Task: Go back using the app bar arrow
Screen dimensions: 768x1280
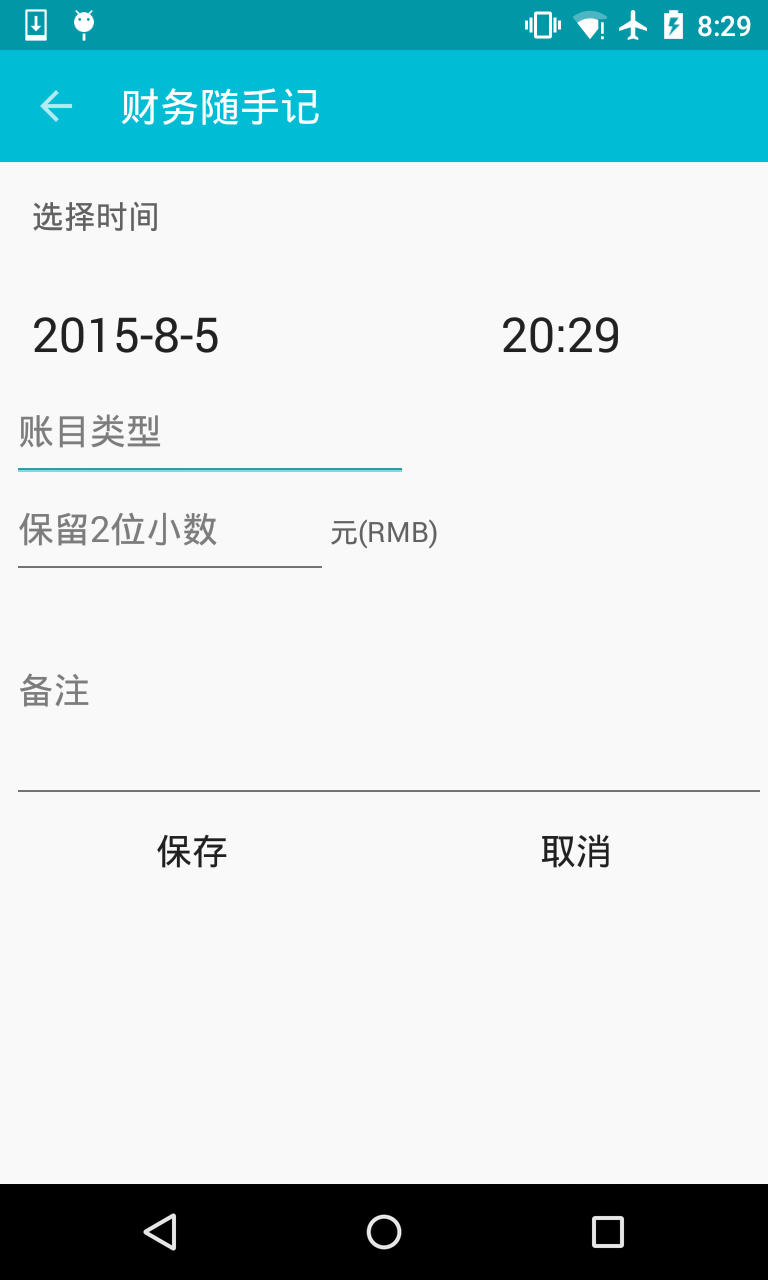Action: tap(56, 106)
